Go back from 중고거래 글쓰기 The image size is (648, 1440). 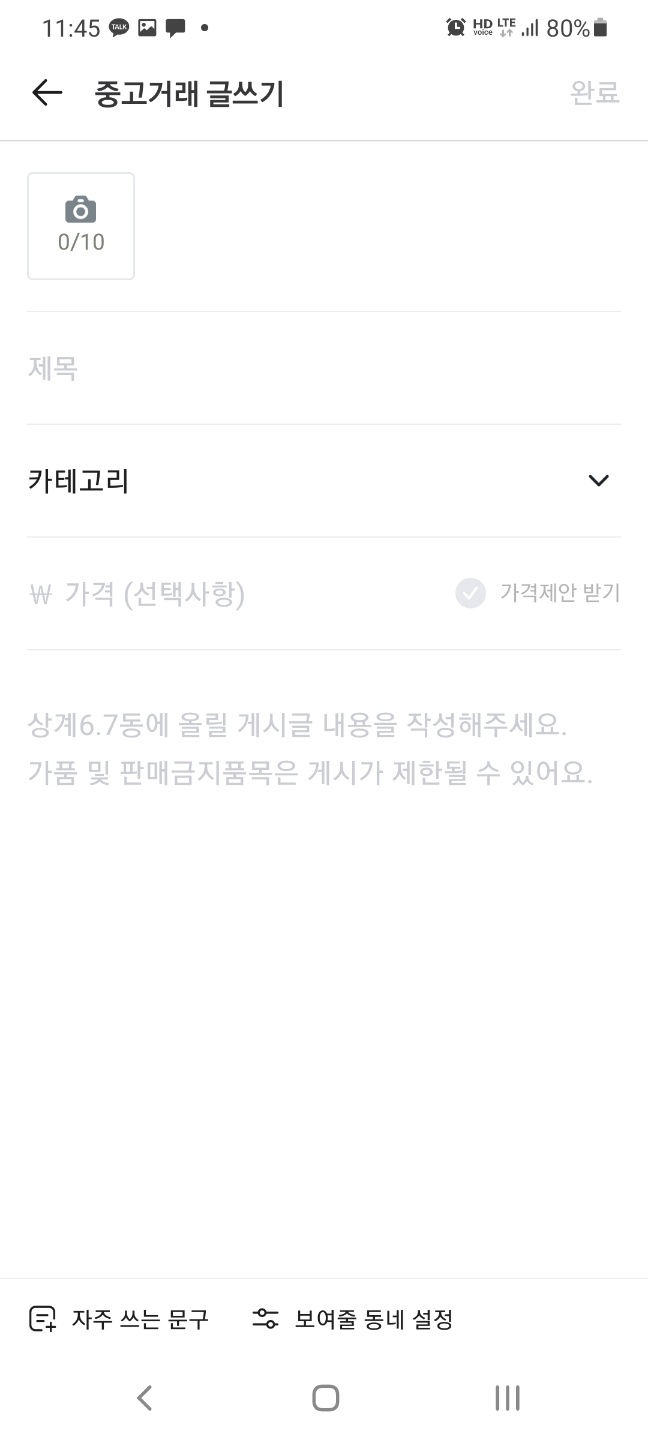[47, 93]
